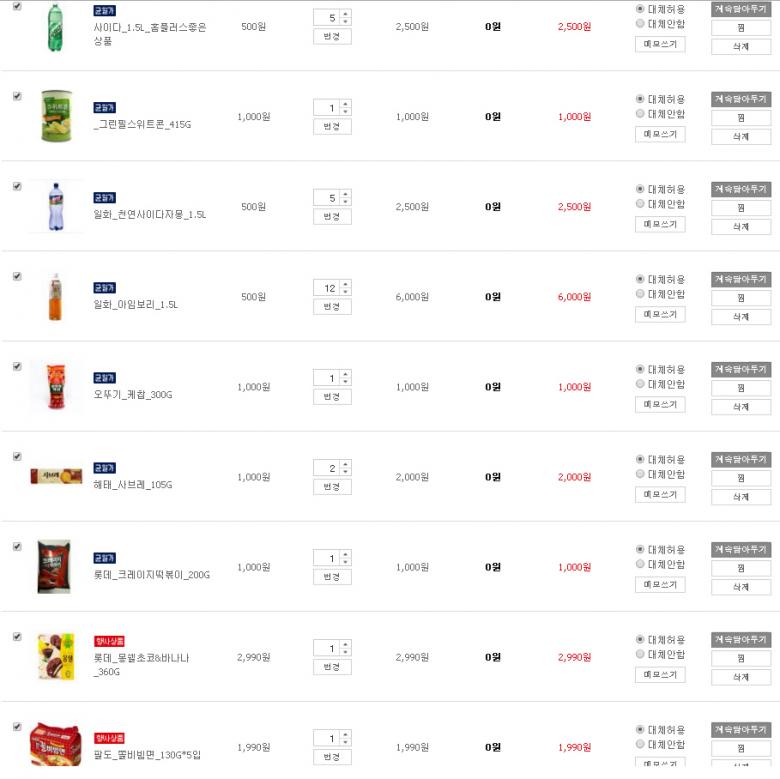Tap 변경 for 오뚜기 케찹 300G
Image resolution: width=780 pixels, height=779 pixels.
pos(332,397)
